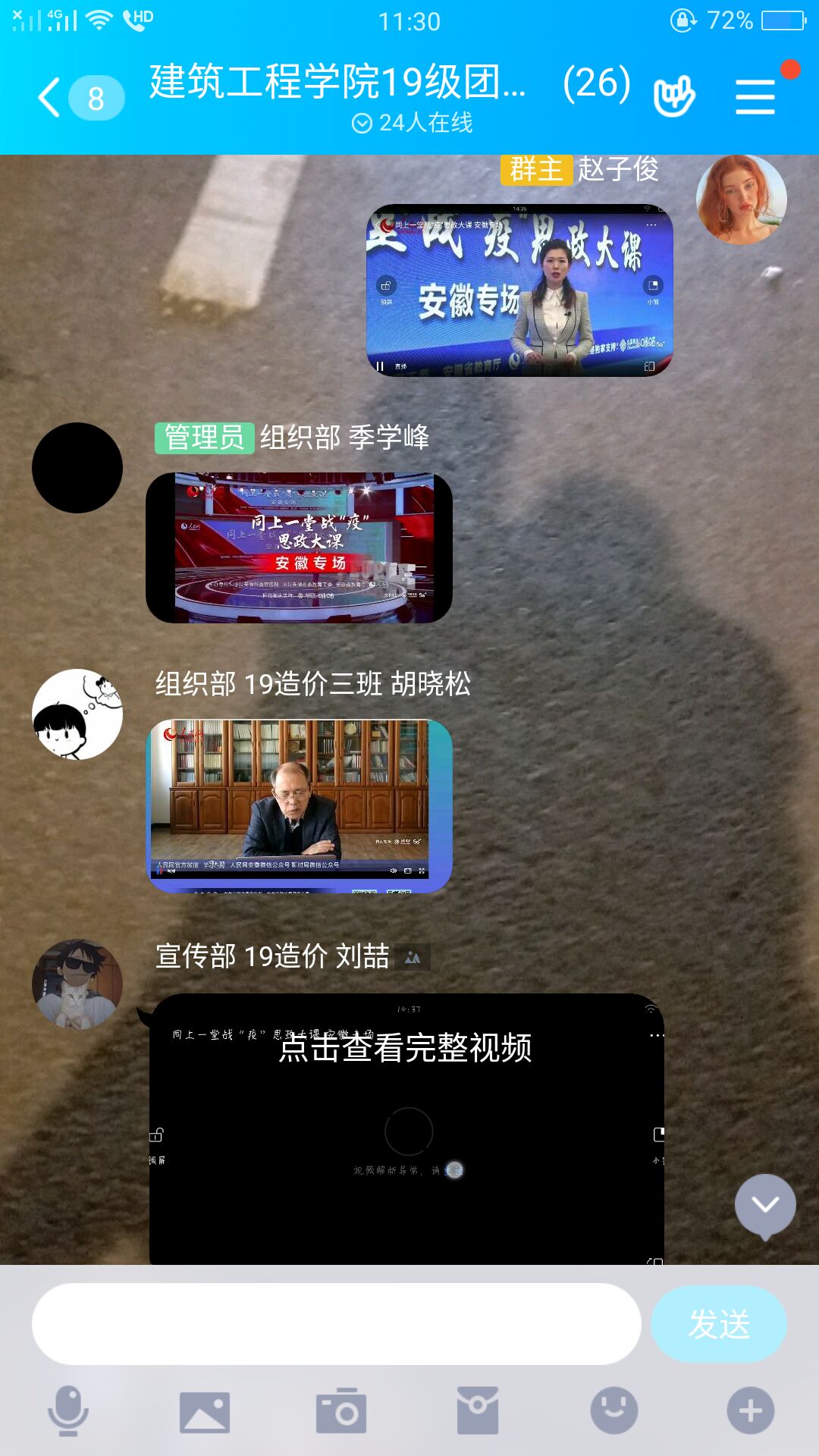Start a voice message with the microphone

click(x=68, y=1410)
